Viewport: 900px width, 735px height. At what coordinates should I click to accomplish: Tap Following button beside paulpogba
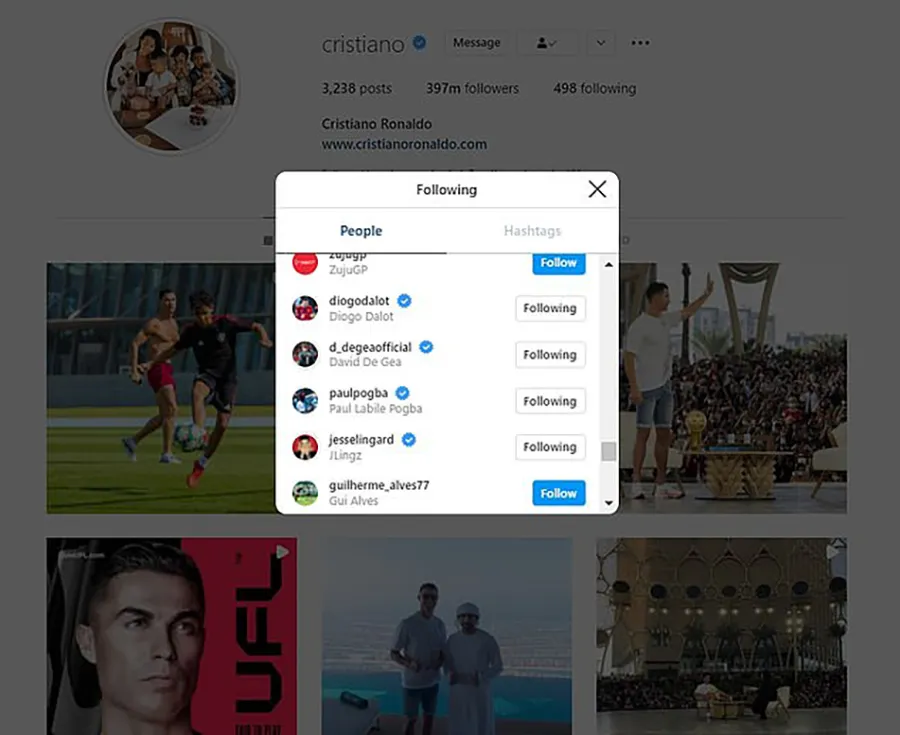550,401
